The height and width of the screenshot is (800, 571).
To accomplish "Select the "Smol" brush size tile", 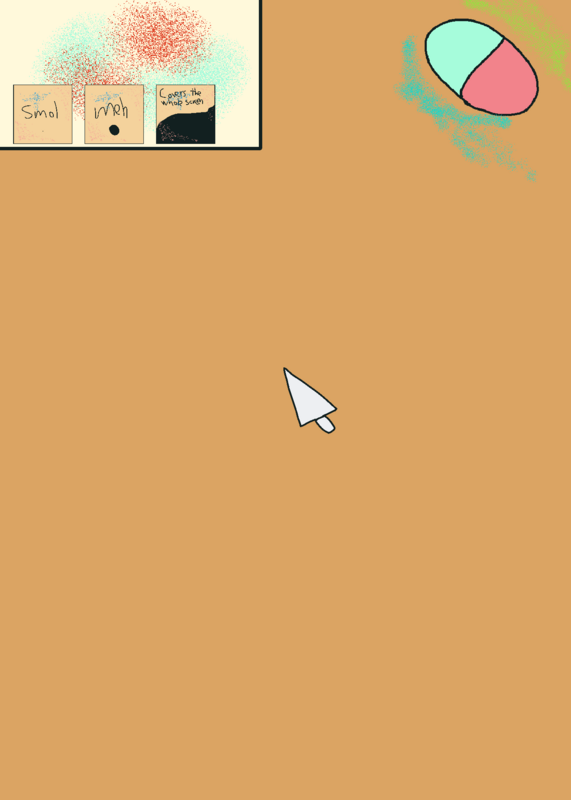I will point(43,114).
